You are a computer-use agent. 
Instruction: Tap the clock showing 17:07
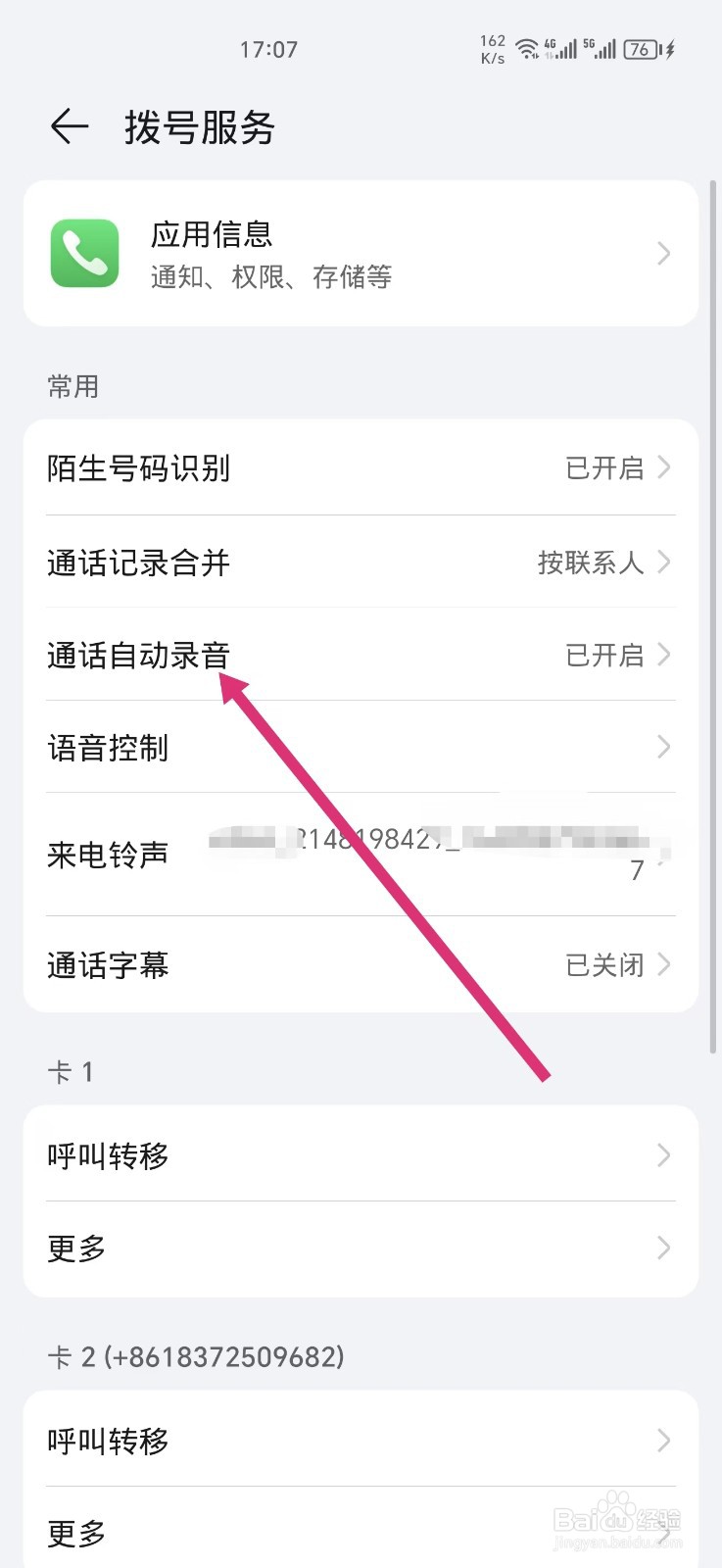(x=270, y=48)
